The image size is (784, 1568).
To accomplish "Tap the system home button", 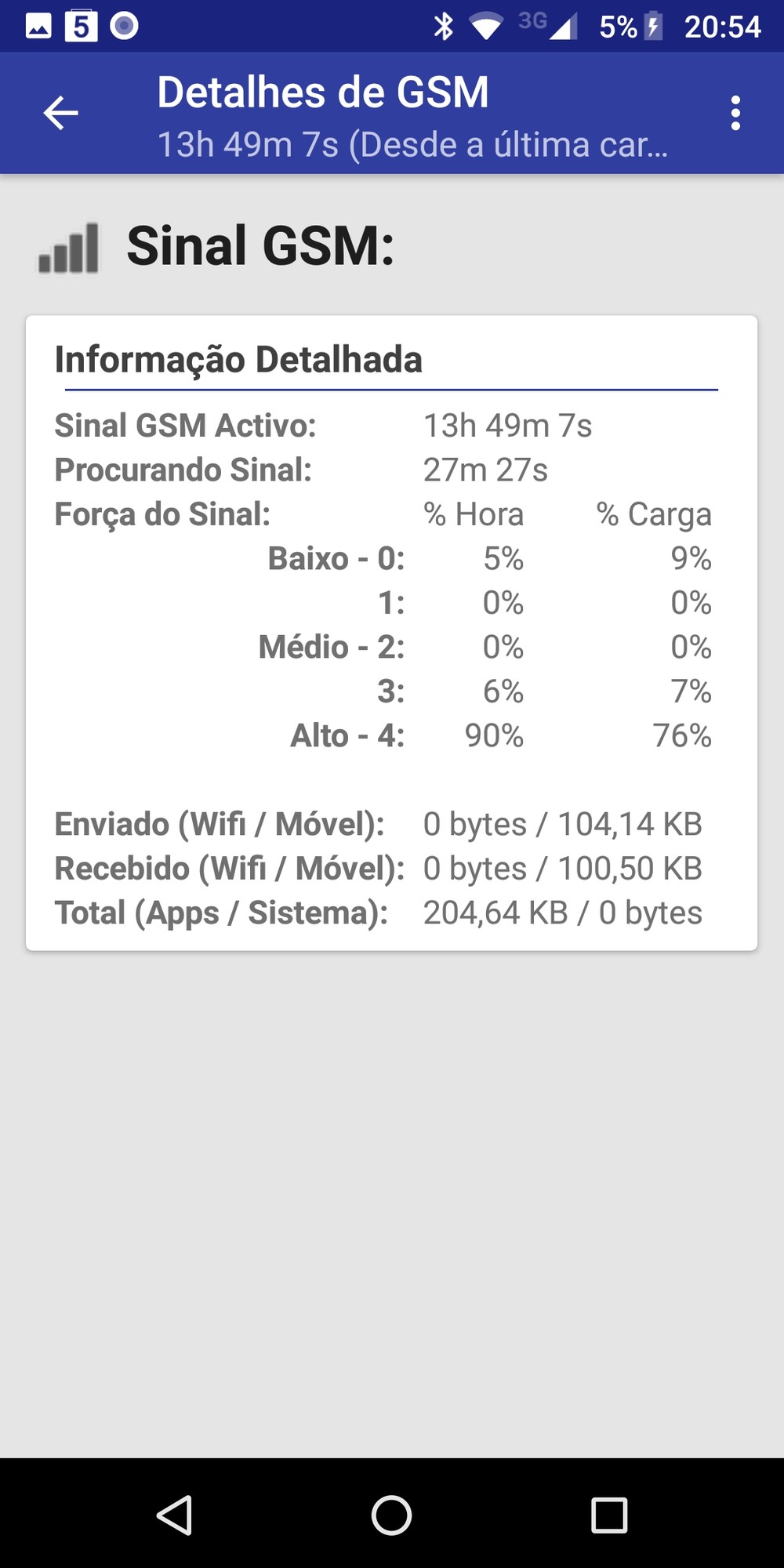I will tap(391, 1515).
